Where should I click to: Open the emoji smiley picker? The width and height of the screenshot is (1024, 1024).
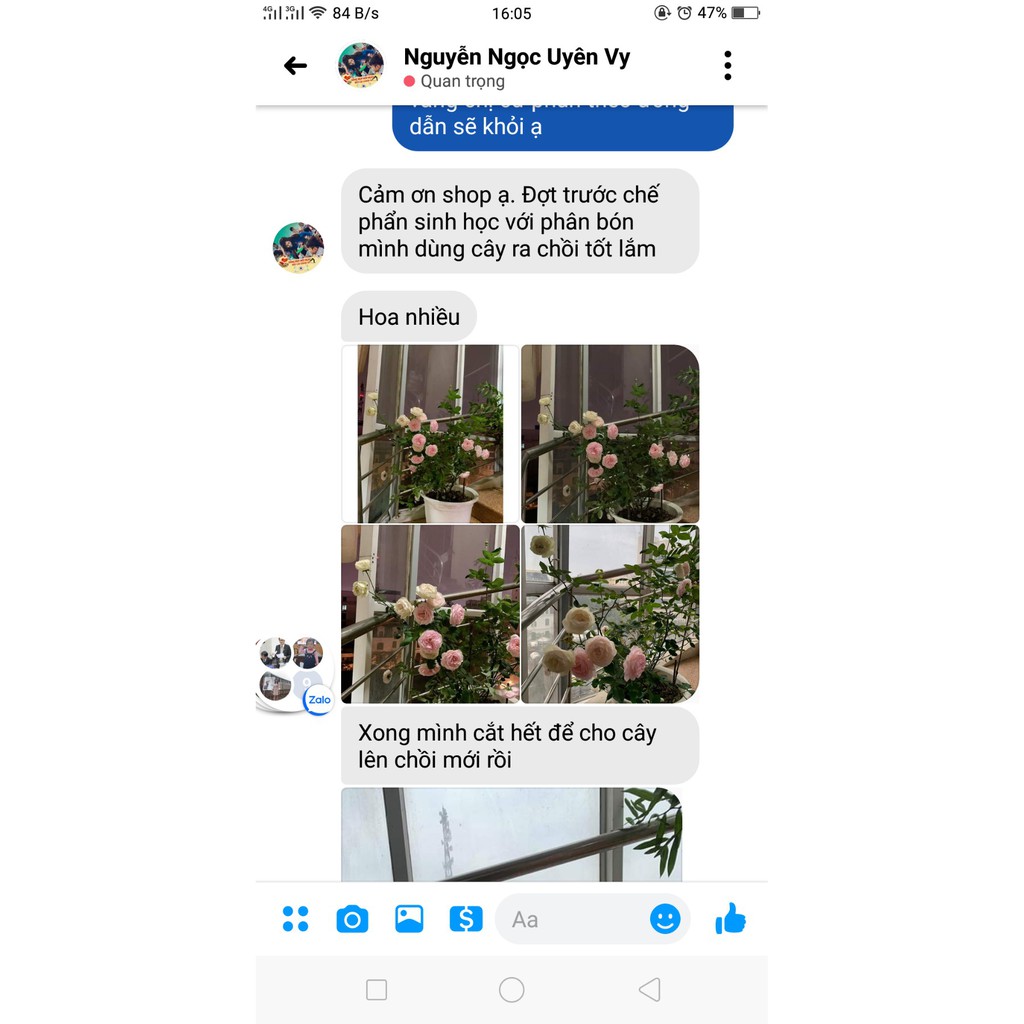[665, 919]
